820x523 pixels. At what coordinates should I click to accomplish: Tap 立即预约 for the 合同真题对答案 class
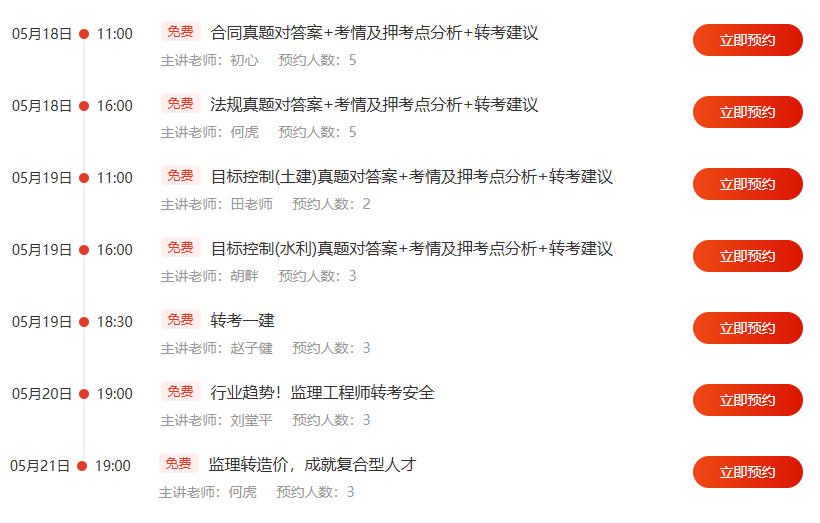(747, 40)
